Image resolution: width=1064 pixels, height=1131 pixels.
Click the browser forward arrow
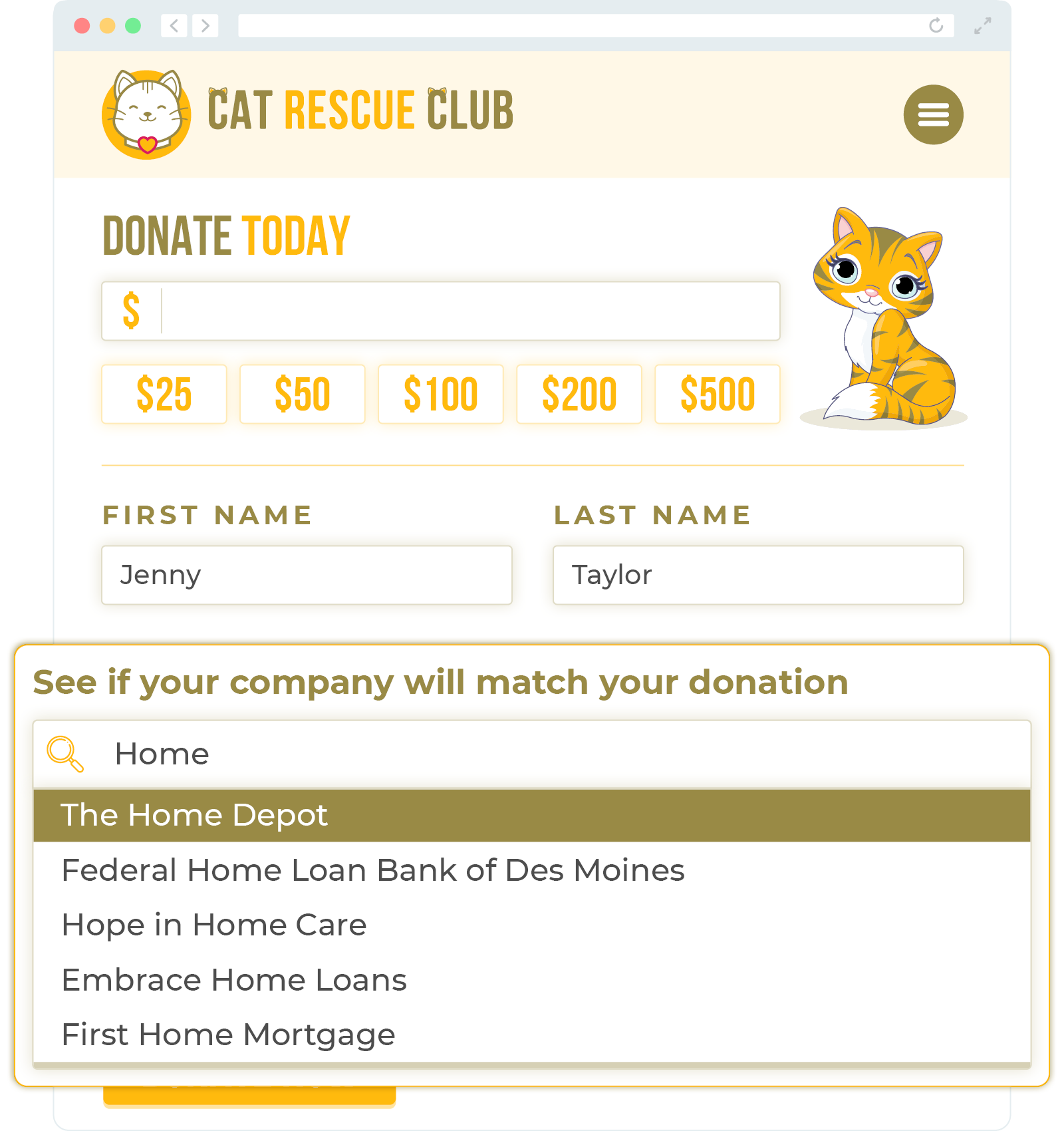(204, 27)
